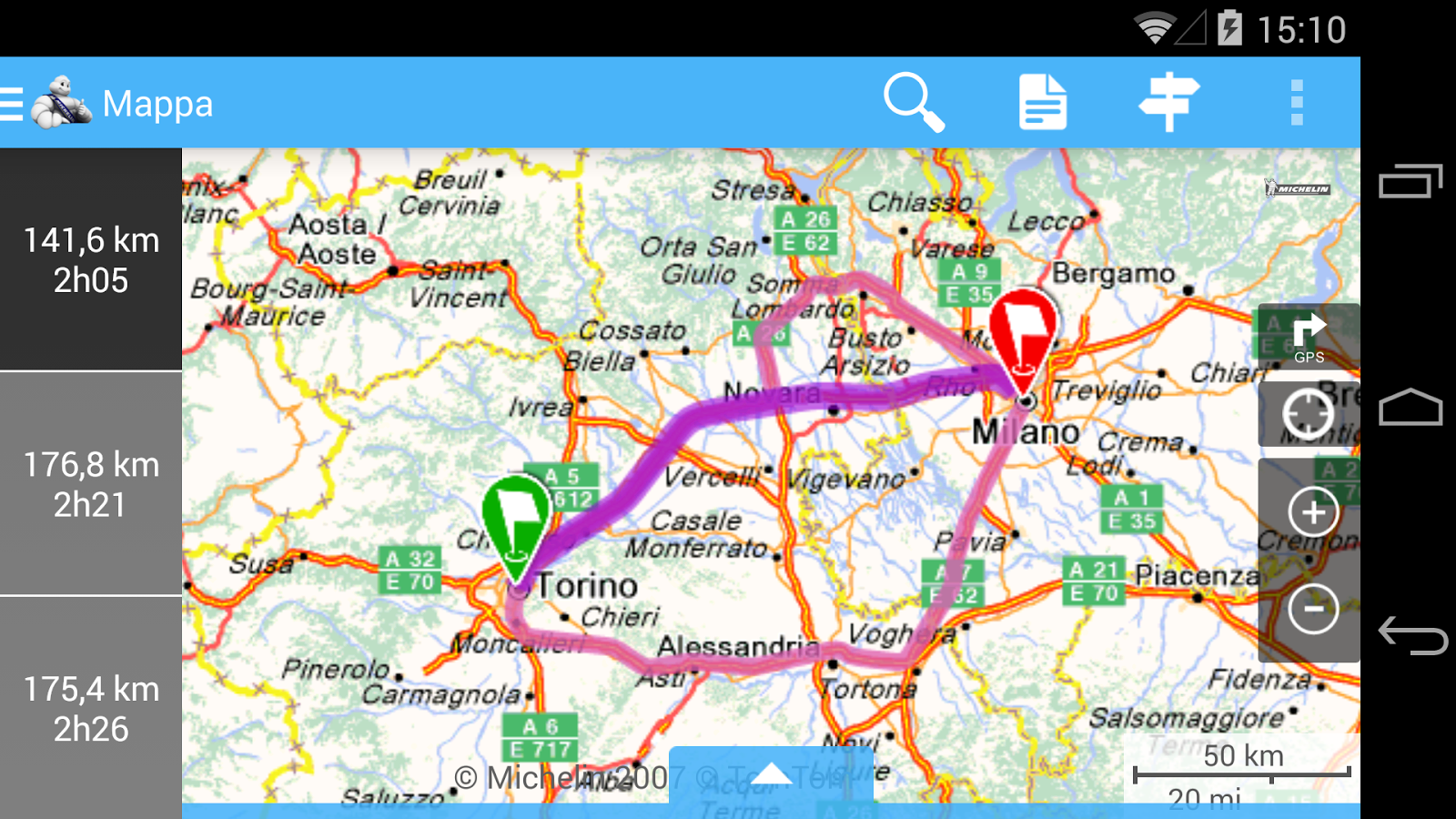Image resolution: width=1456 pixels, height=819 pixels.
Task: Open the search magnifier
Action: click(915, 103)
